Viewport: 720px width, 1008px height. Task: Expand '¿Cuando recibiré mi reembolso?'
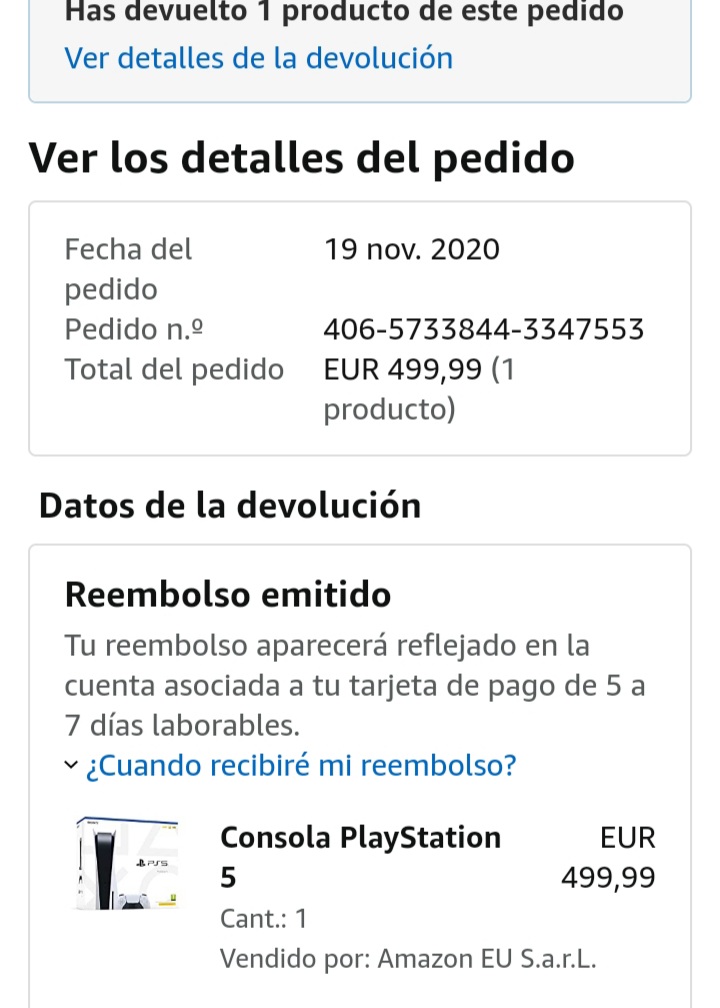click(x=300, y=766)
